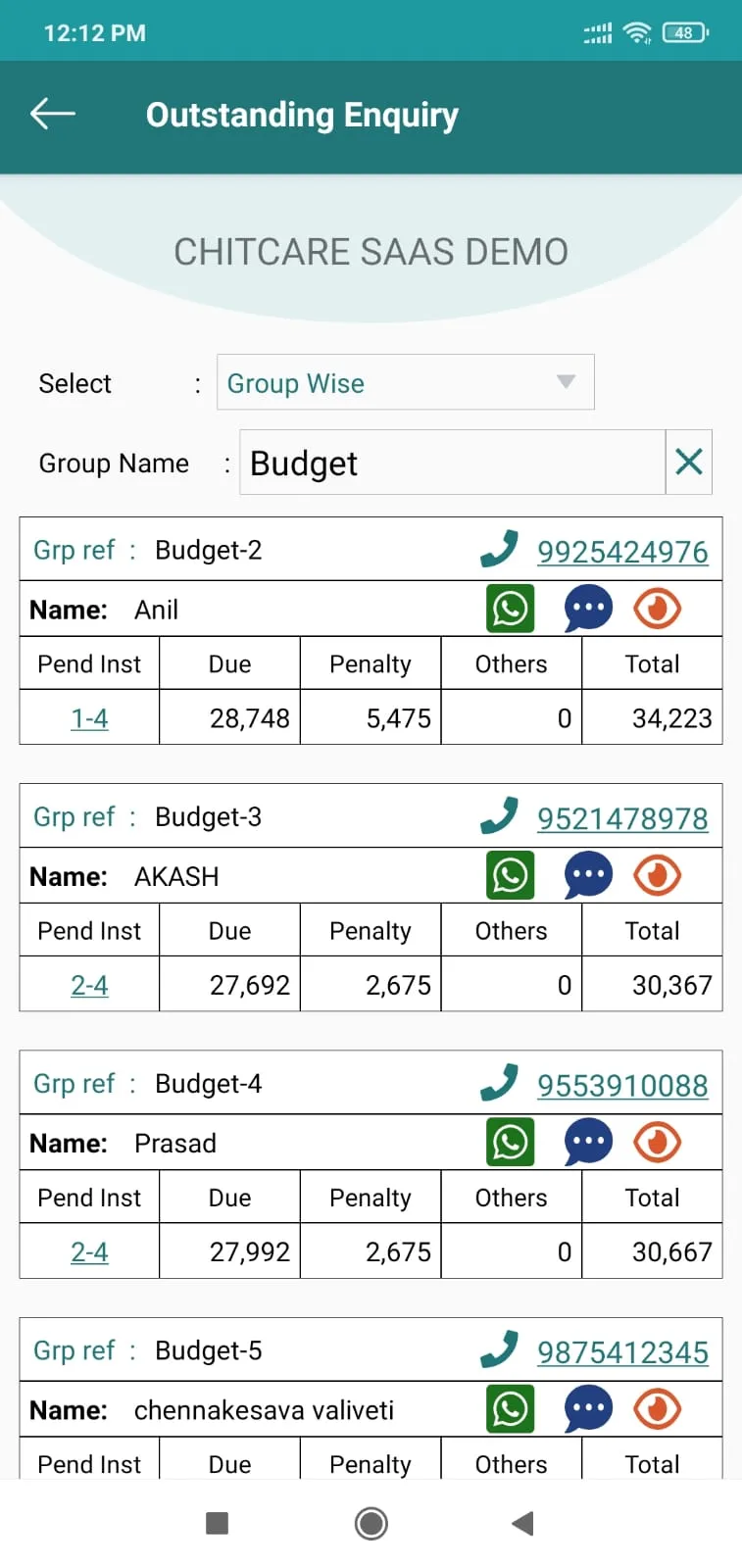Open pending installments 1-4 for Anil
742x1568 pixels.
(x=88, y=717)
